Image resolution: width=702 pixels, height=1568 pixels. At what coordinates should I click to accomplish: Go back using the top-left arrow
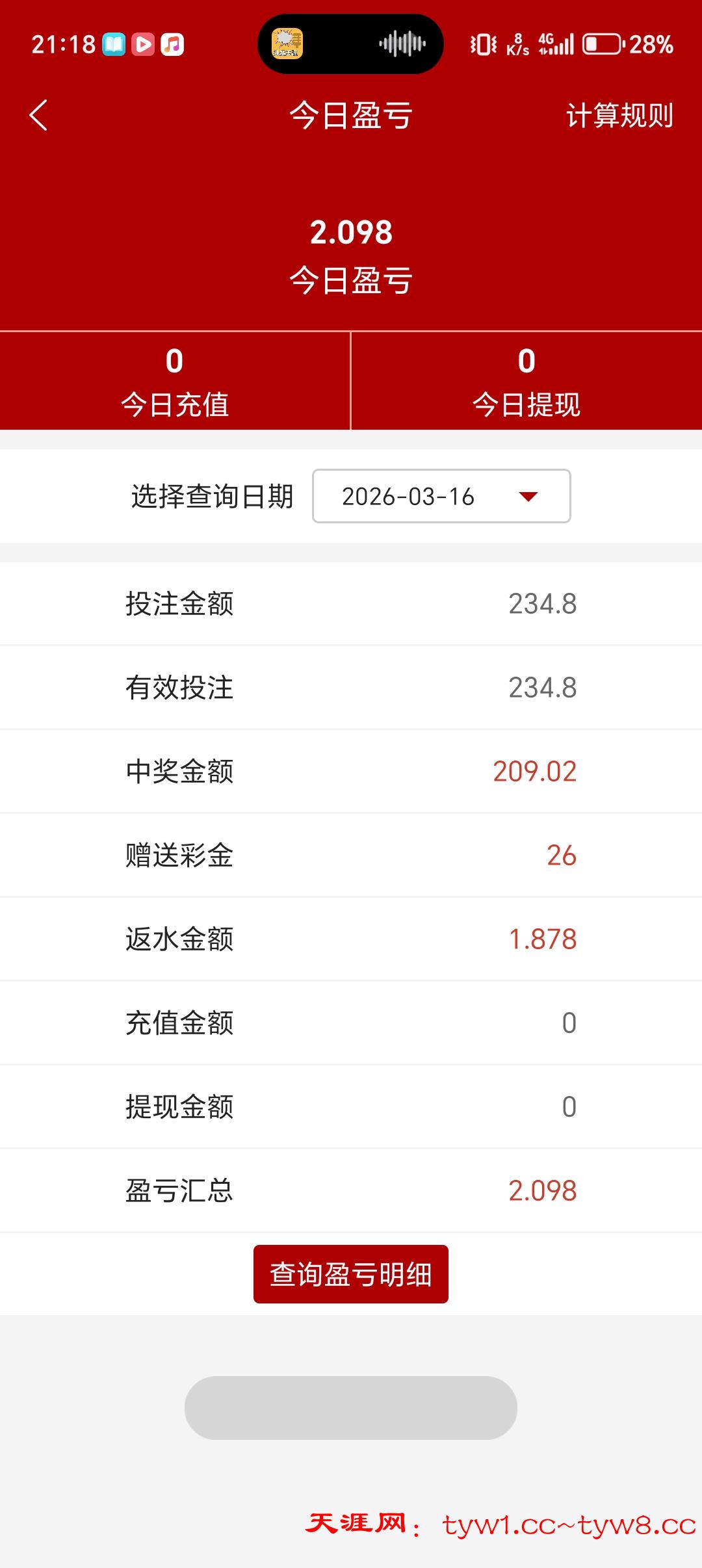tap(39, 116)
